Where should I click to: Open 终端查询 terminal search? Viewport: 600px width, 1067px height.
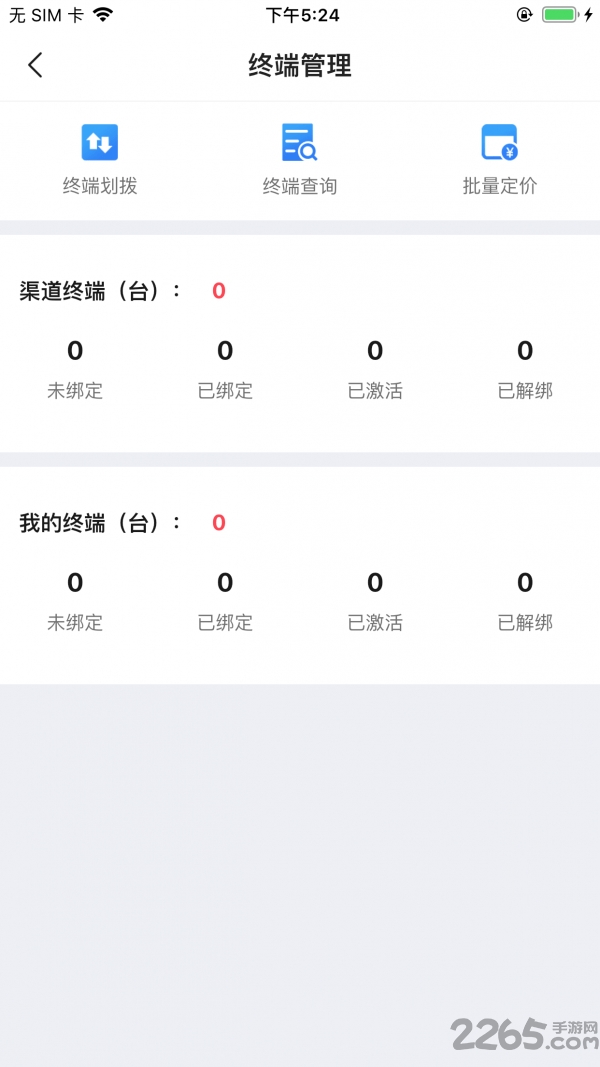[300, 160]
